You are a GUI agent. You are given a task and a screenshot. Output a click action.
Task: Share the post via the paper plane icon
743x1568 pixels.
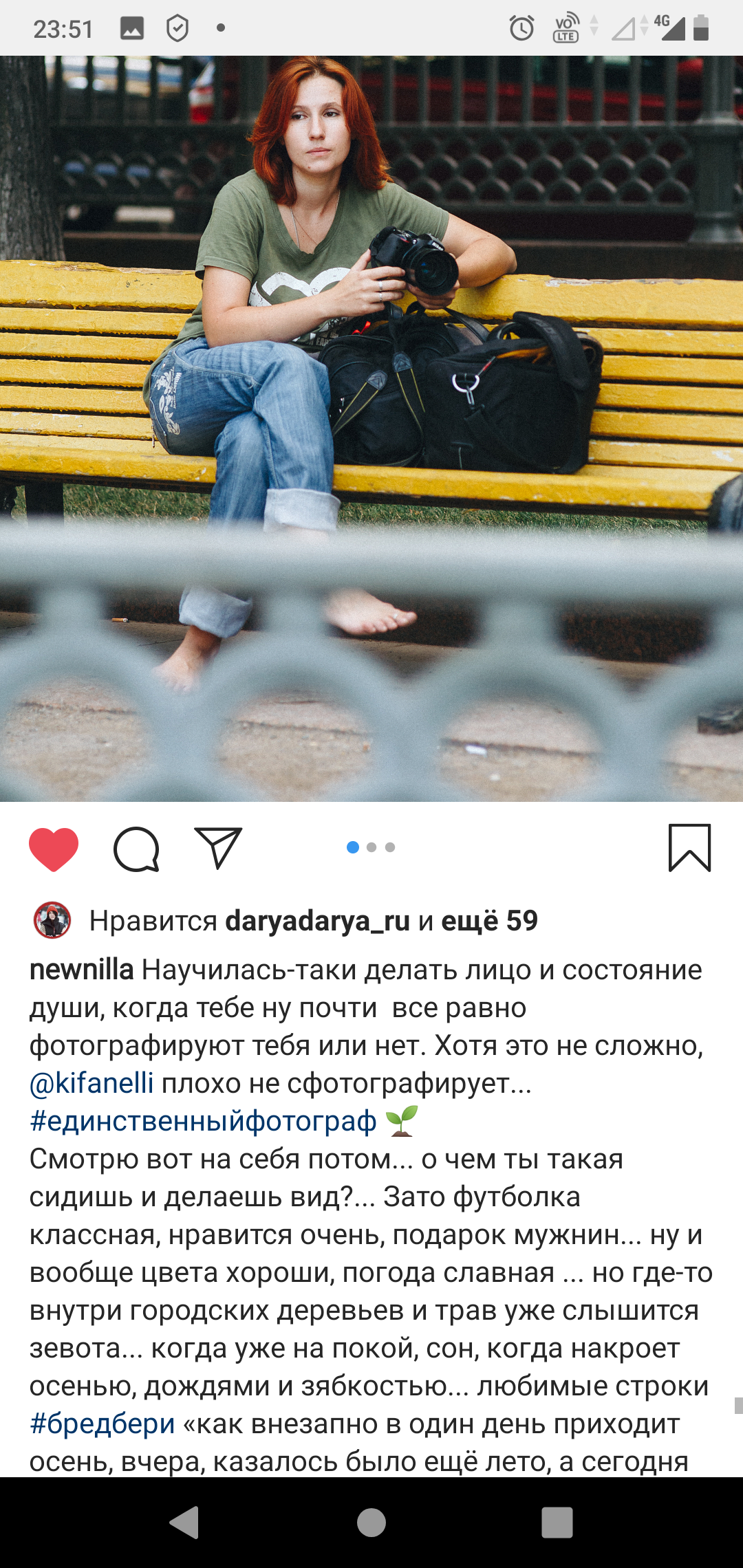(219, 848)
